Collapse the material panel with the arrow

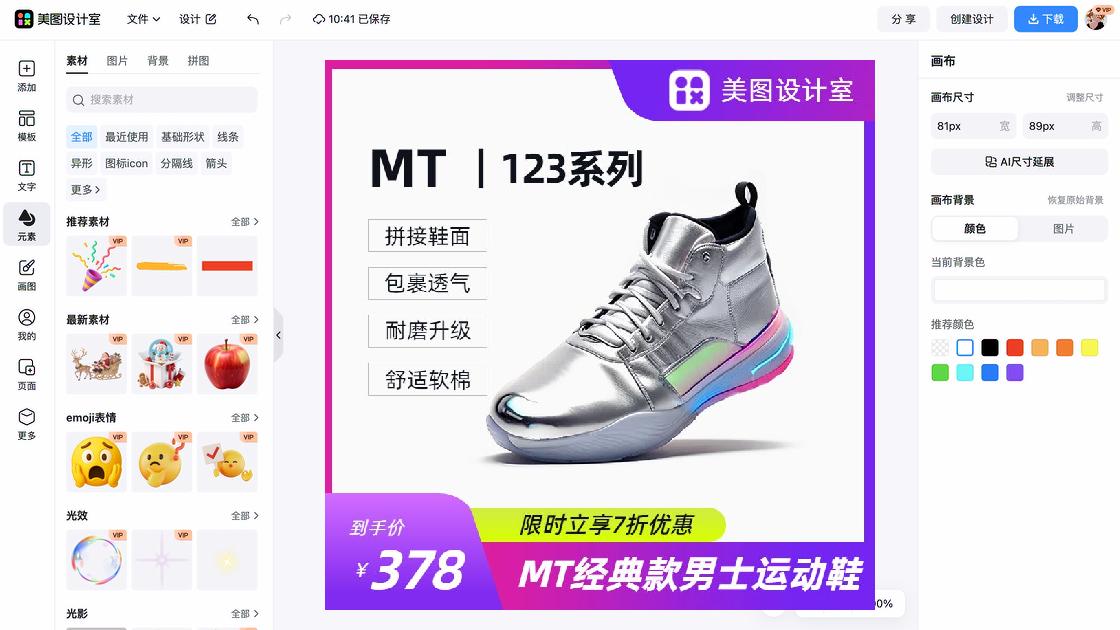coord(278,335)
